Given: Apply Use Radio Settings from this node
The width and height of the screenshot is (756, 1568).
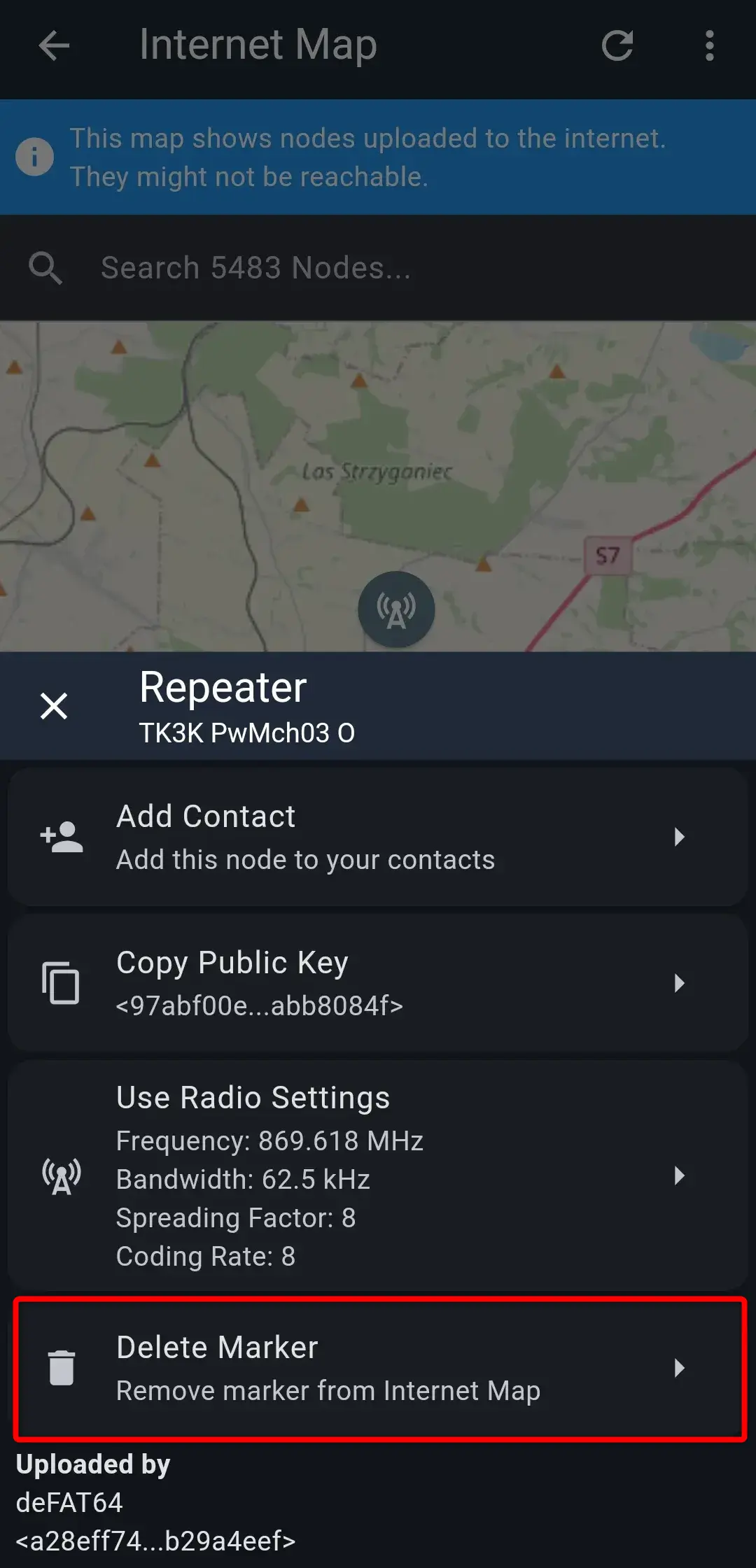Looking at the screenshot, I should 378,1175.
